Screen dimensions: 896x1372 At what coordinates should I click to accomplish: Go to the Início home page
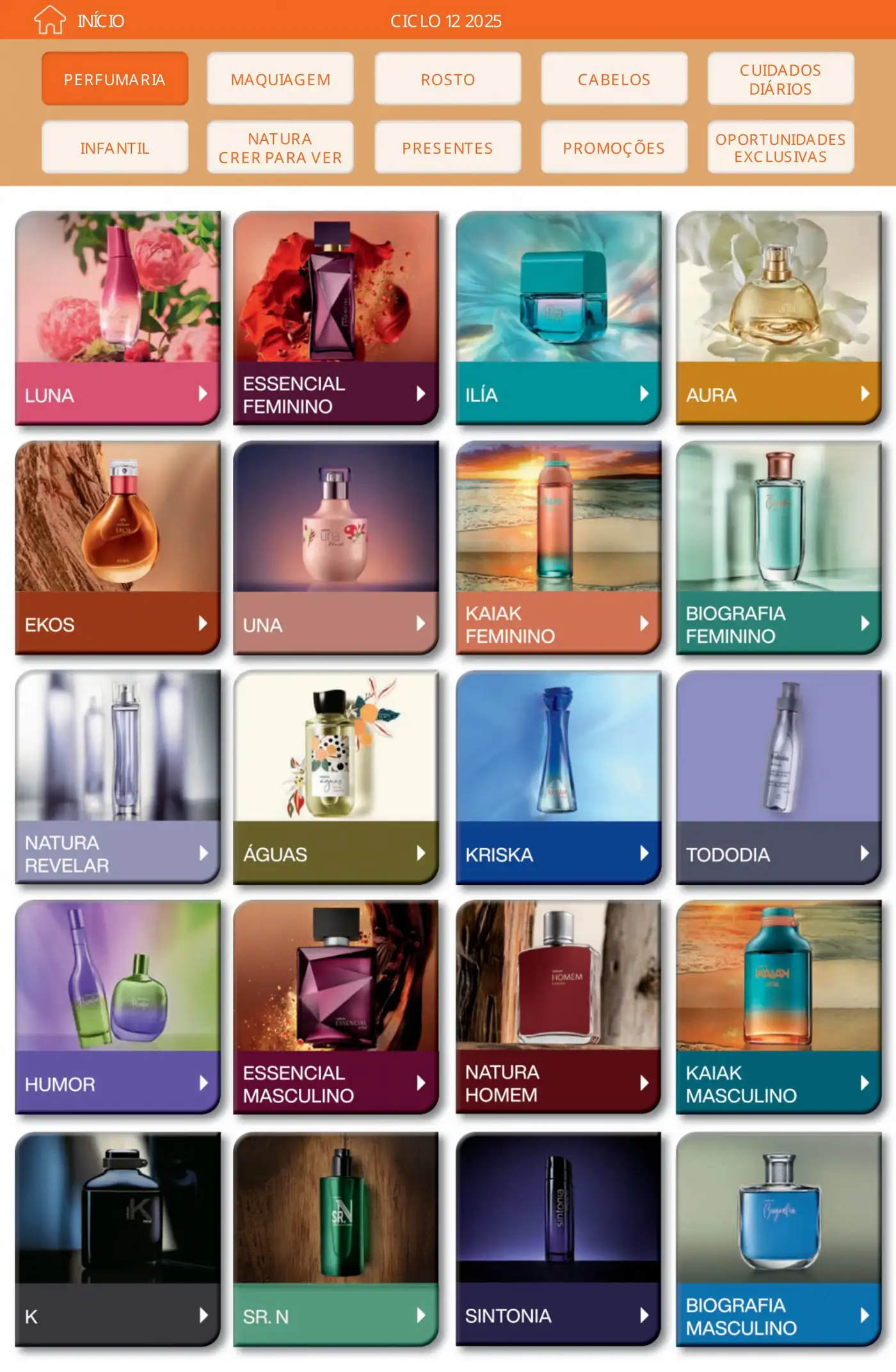79,20
